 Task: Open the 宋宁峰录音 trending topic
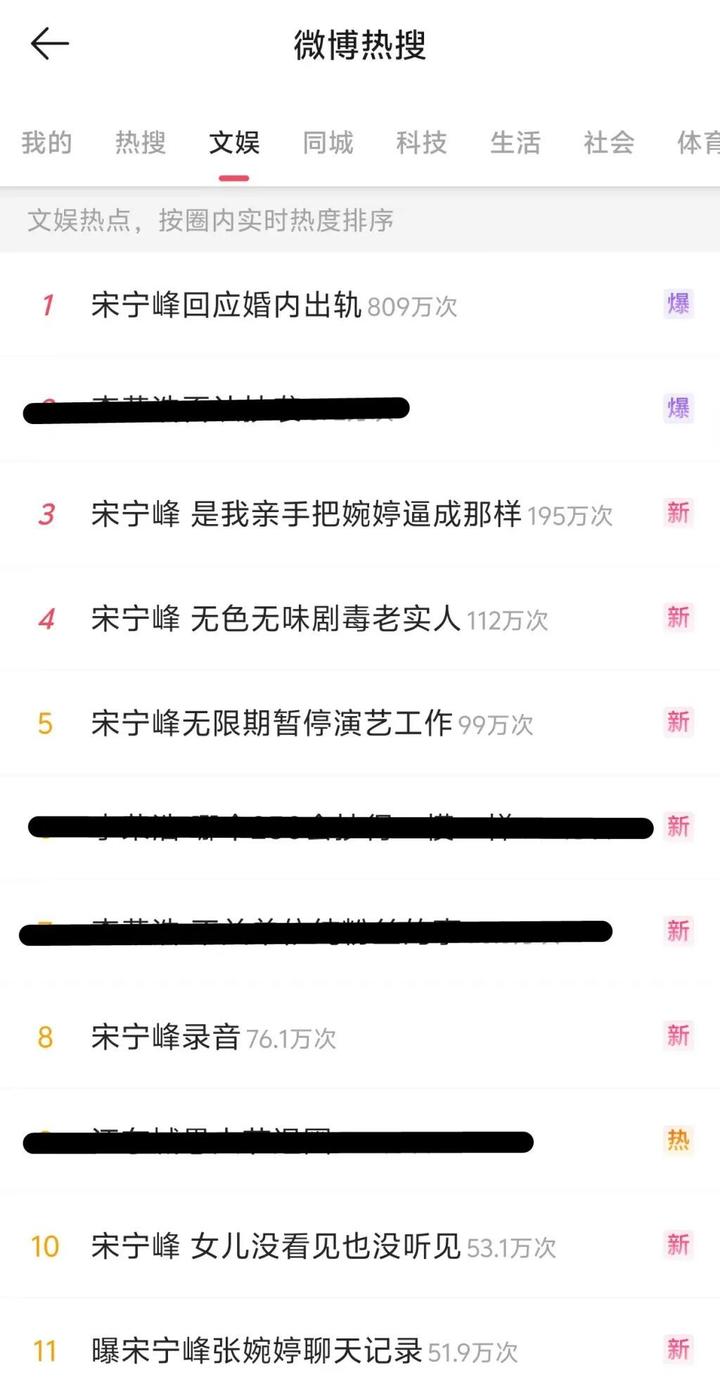166,1037
